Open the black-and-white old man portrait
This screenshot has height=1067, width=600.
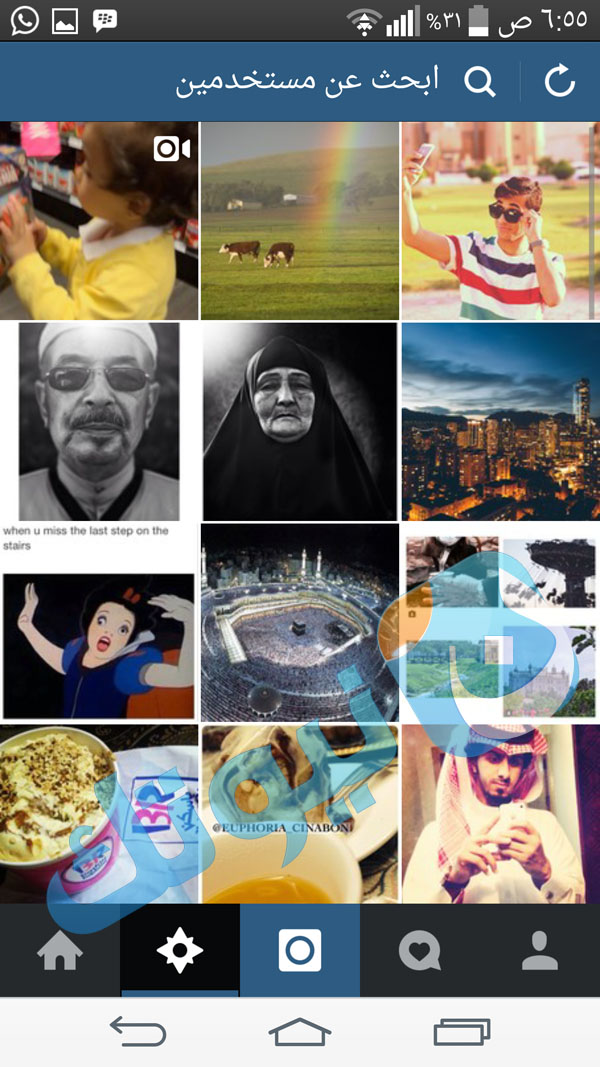[x=99, y=421]
